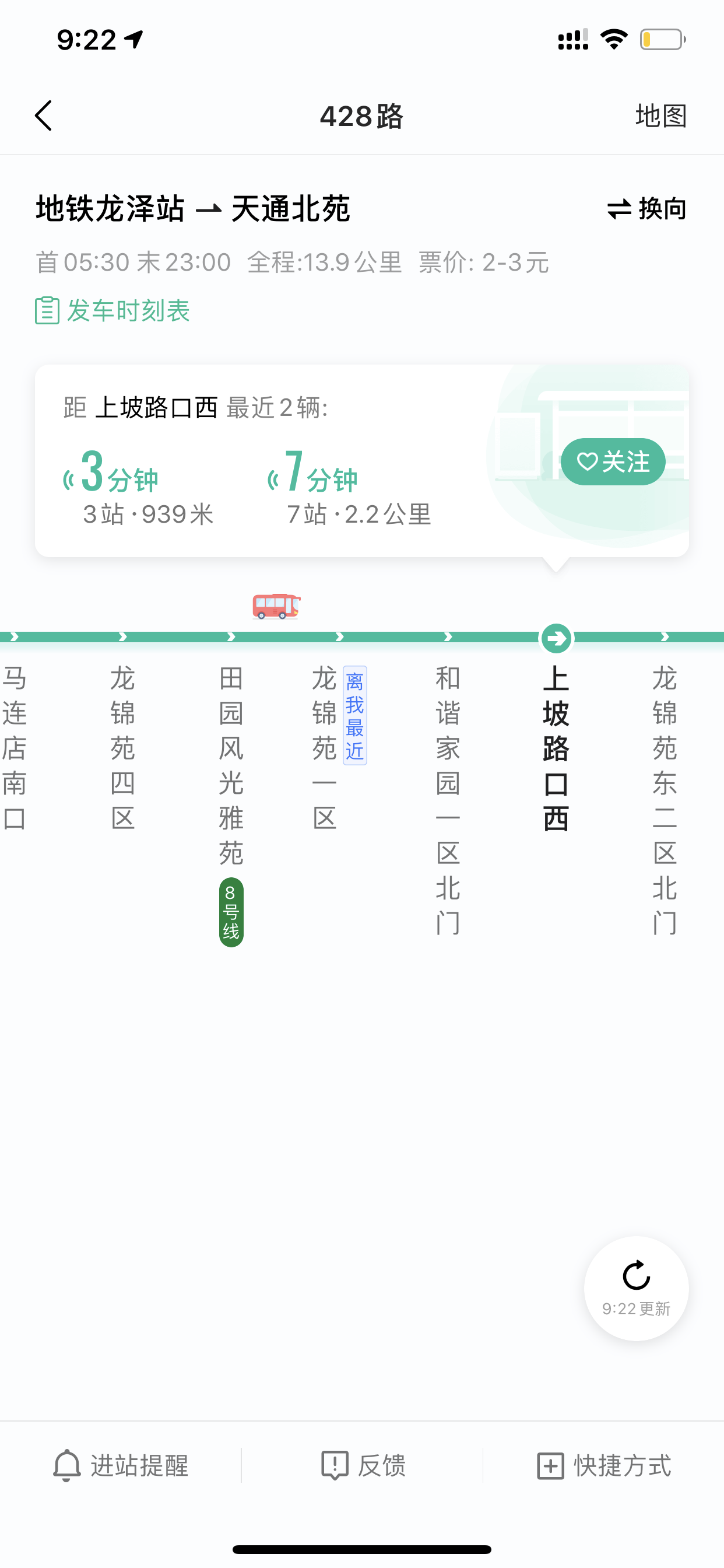
Task: Open the 地图 map view
Action: [660, 116]
